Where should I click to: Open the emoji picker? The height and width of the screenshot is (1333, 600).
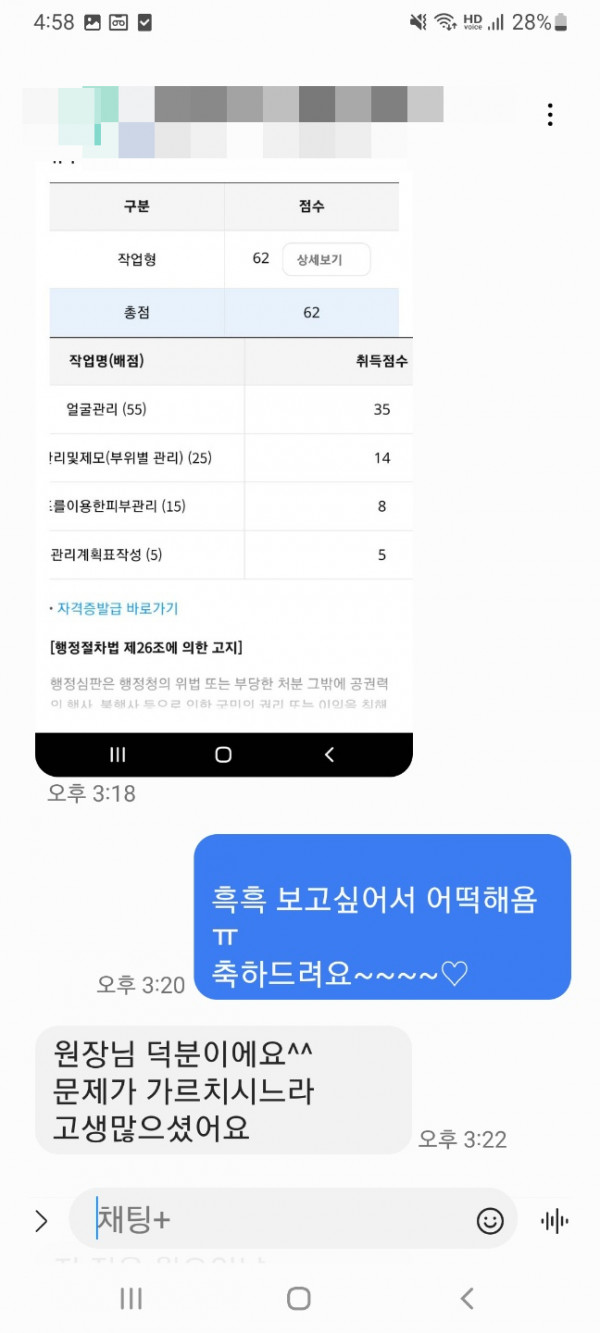click(x=490, y=1220)
